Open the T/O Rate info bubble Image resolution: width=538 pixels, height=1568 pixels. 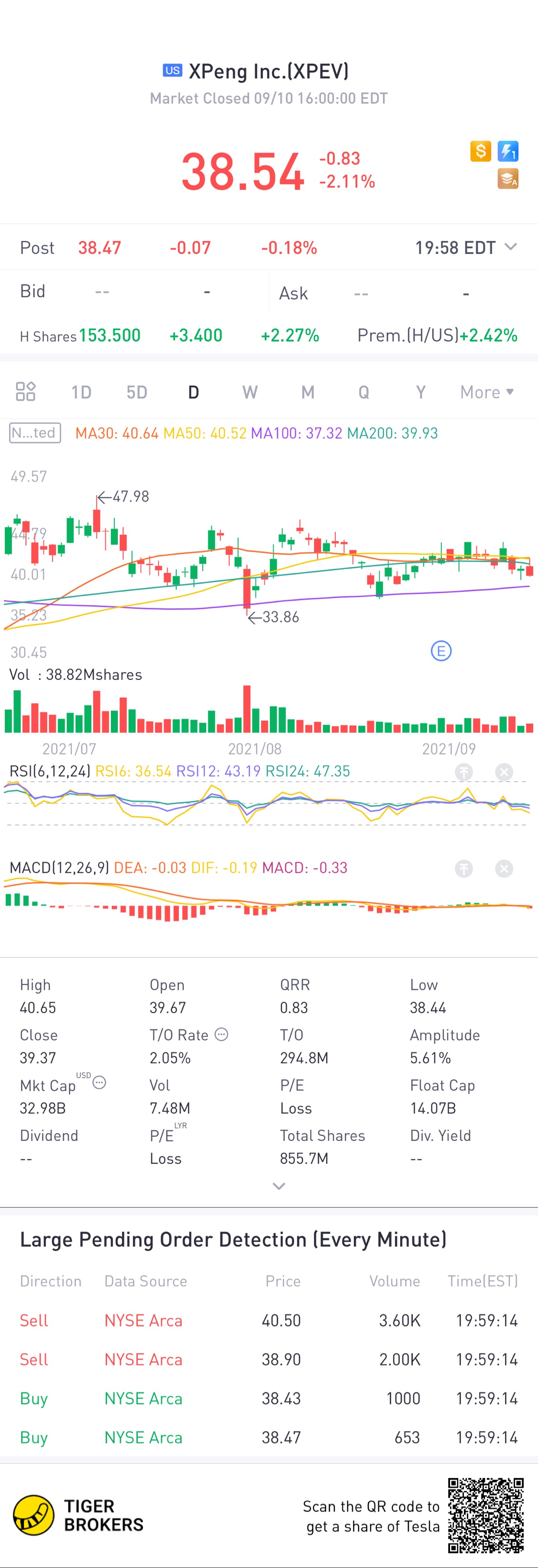tap(221, 1035)
